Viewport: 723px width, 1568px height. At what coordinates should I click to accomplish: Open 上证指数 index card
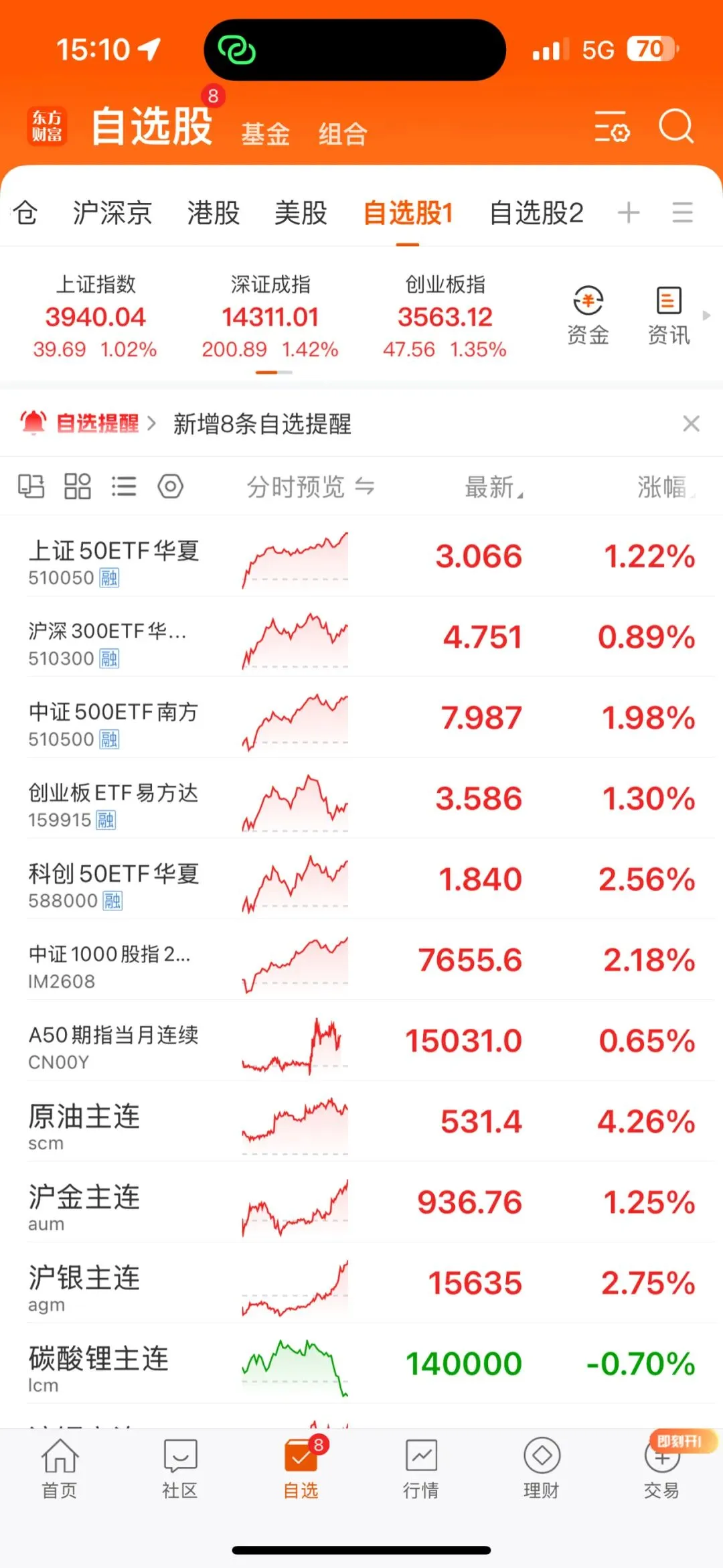click(95, 316)
